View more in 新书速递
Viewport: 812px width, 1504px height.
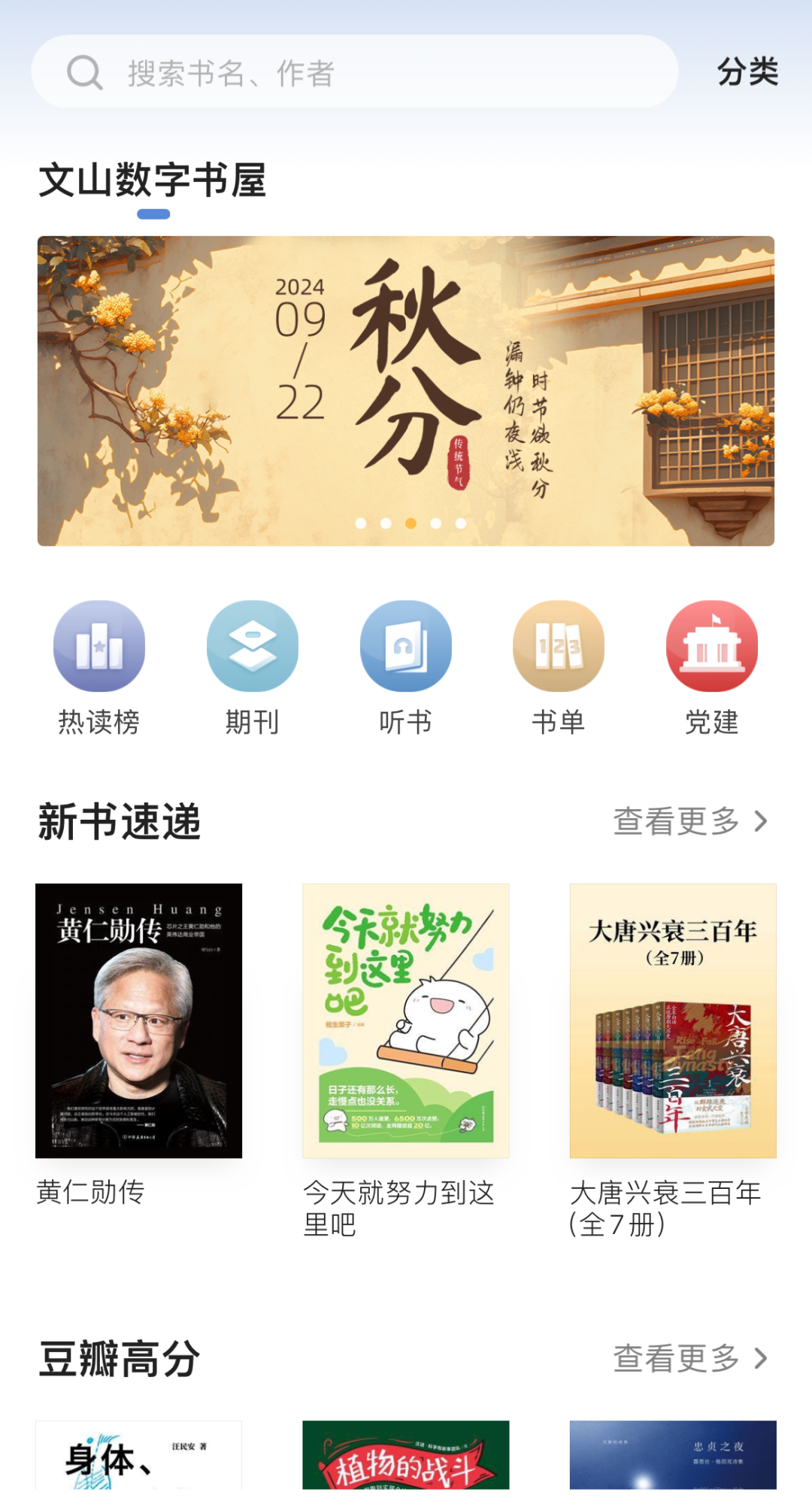pos(690,821)
